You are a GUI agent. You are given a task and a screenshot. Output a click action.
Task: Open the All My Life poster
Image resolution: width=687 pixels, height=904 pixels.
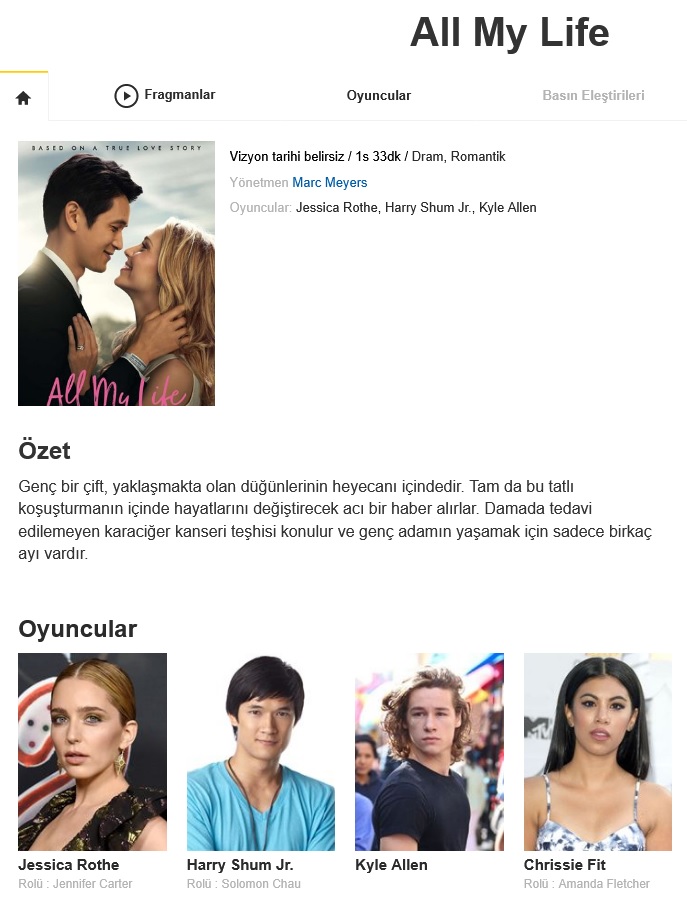click(x=116, y=273)
